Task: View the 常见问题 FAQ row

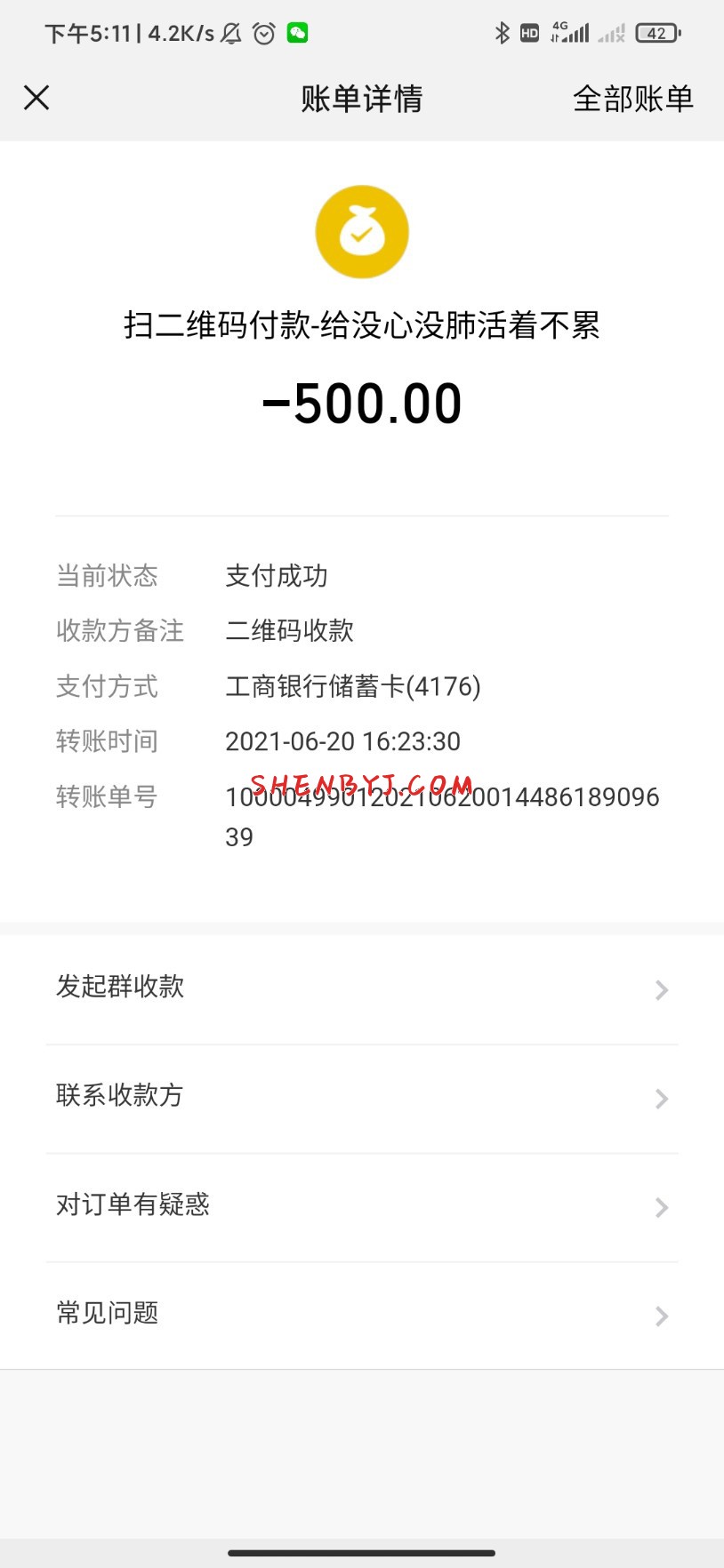Action: point(361,1315)
